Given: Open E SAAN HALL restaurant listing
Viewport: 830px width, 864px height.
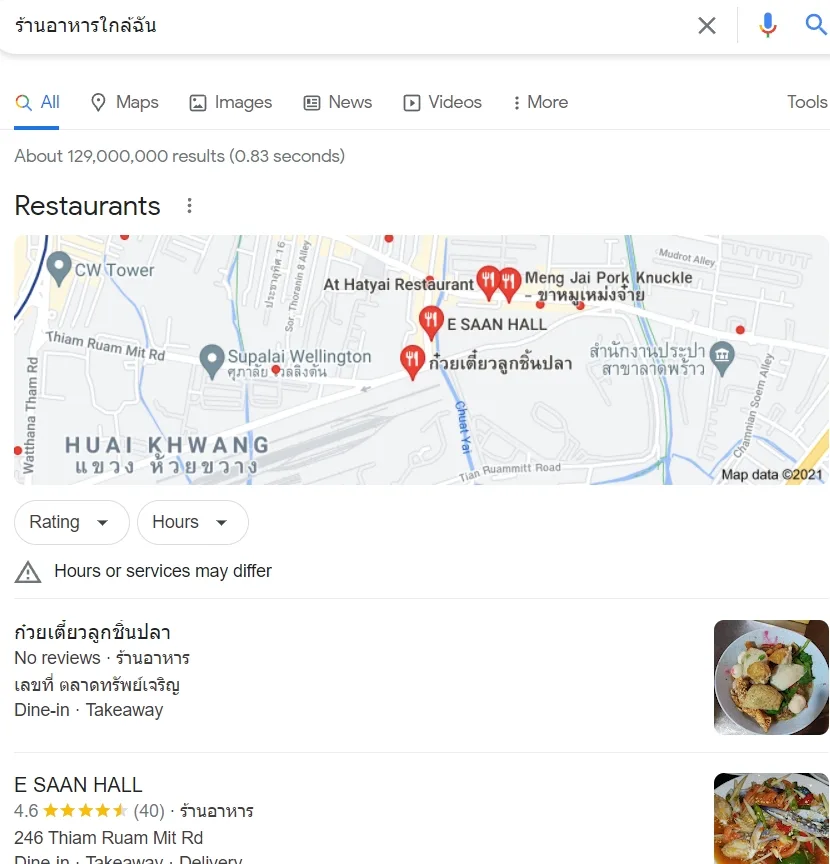Looking at the screenshot, I should (78, 784).
